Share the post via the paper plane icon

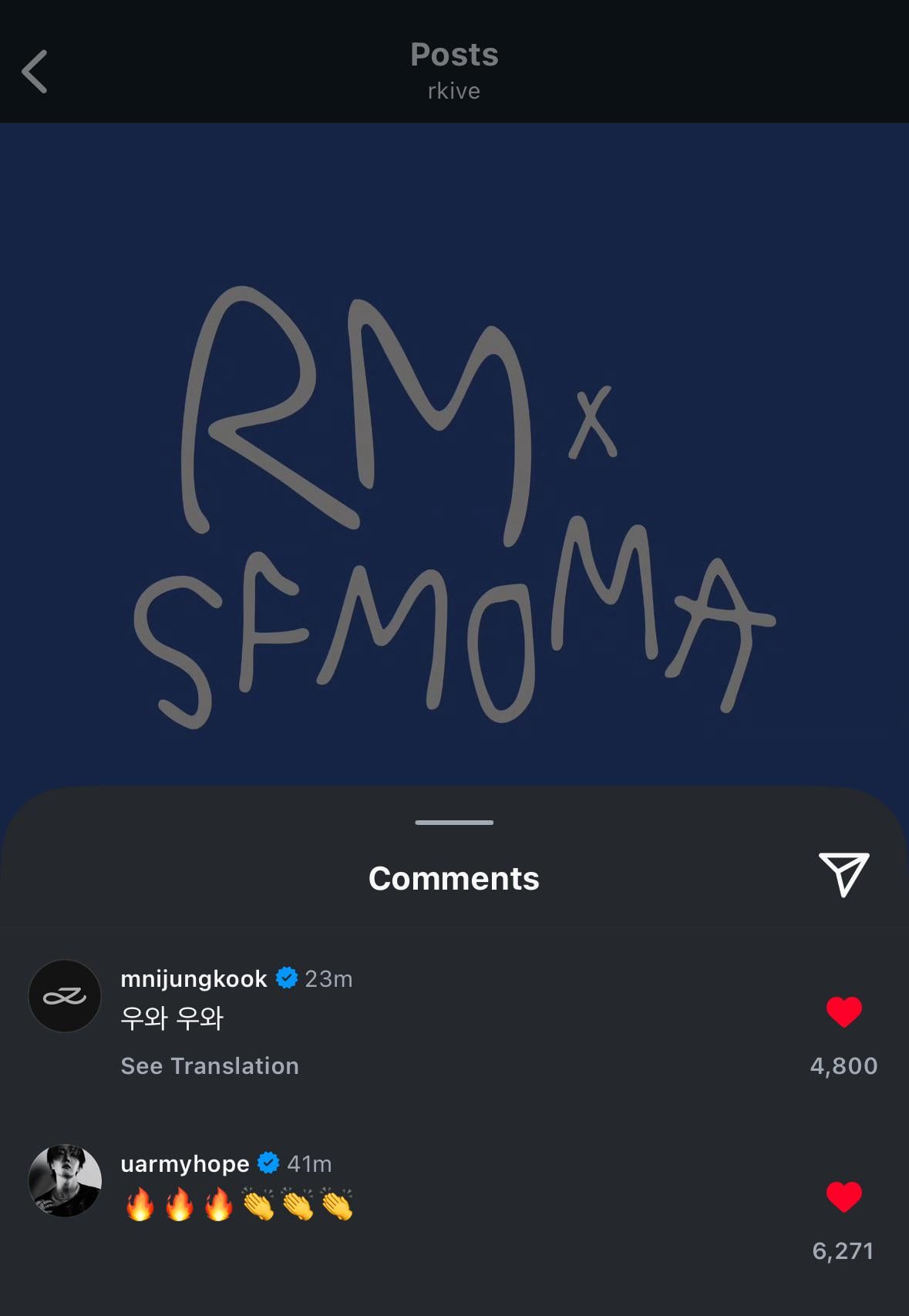coord(843,874)
